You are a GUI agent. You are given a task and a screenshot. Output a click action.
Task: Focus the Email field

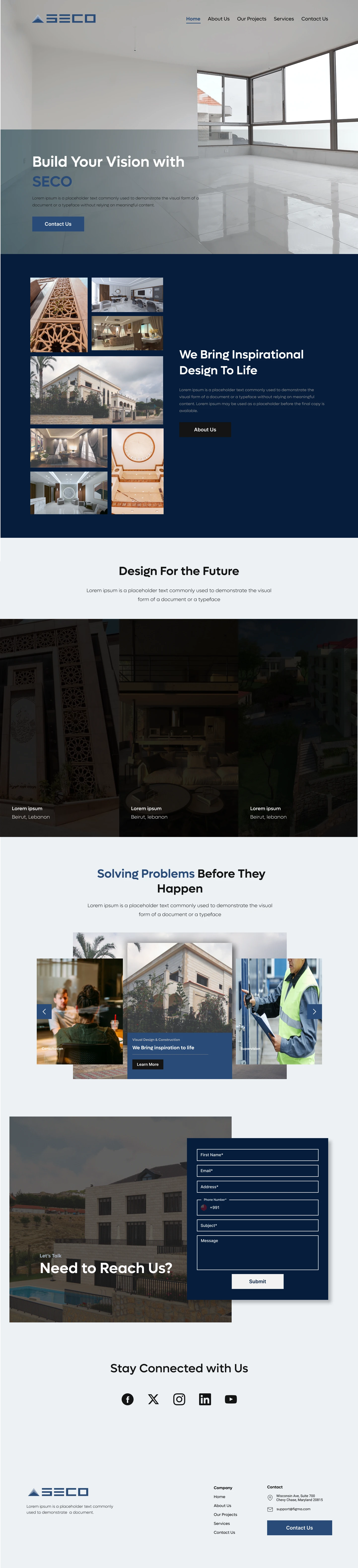click(257, 1171)
